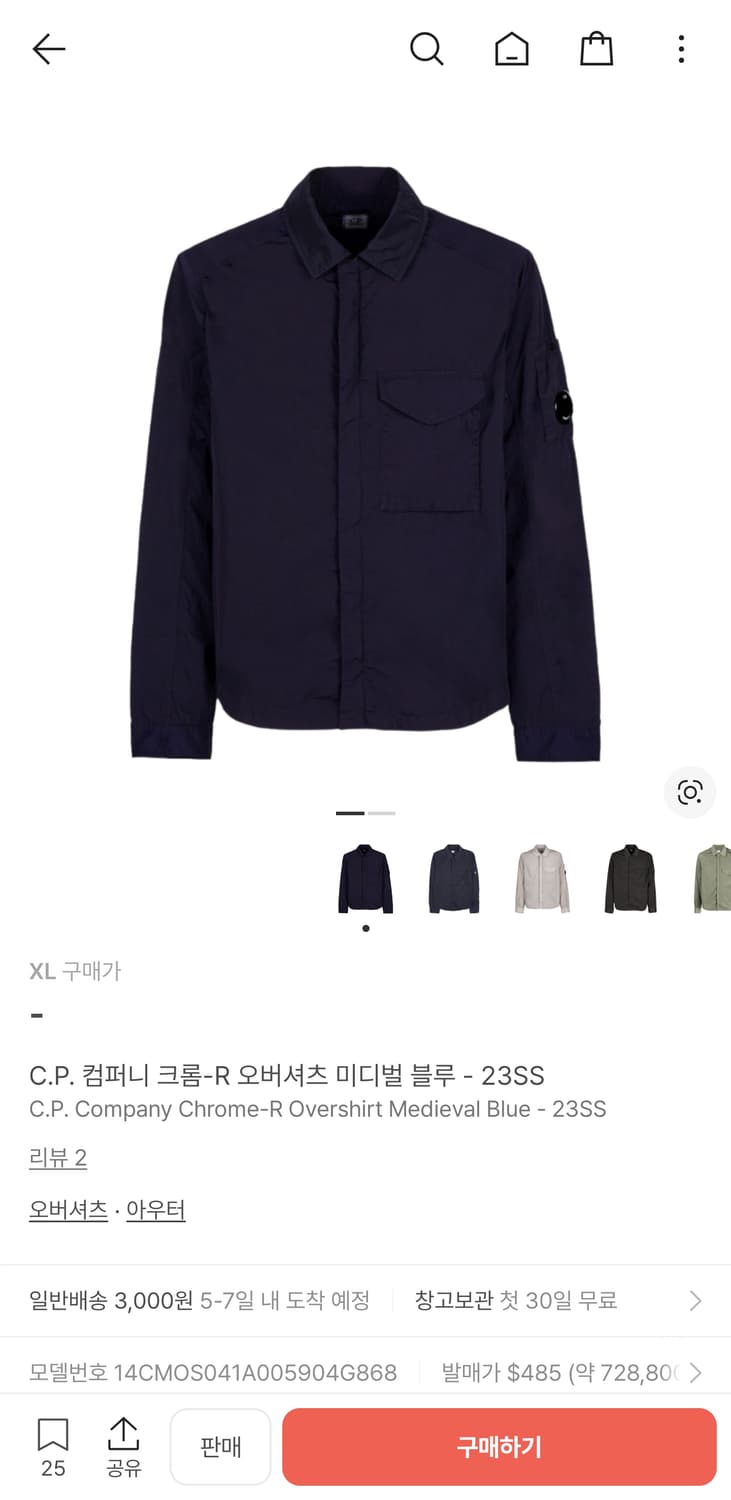The image size is (731, 1500).
Task: Browse the 오버셔츠 category link
Action: coord(67,1209)
